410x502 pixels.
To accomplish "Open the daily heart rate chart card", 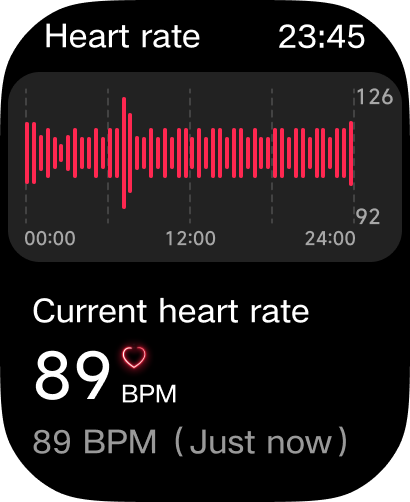I will [205, 167].
